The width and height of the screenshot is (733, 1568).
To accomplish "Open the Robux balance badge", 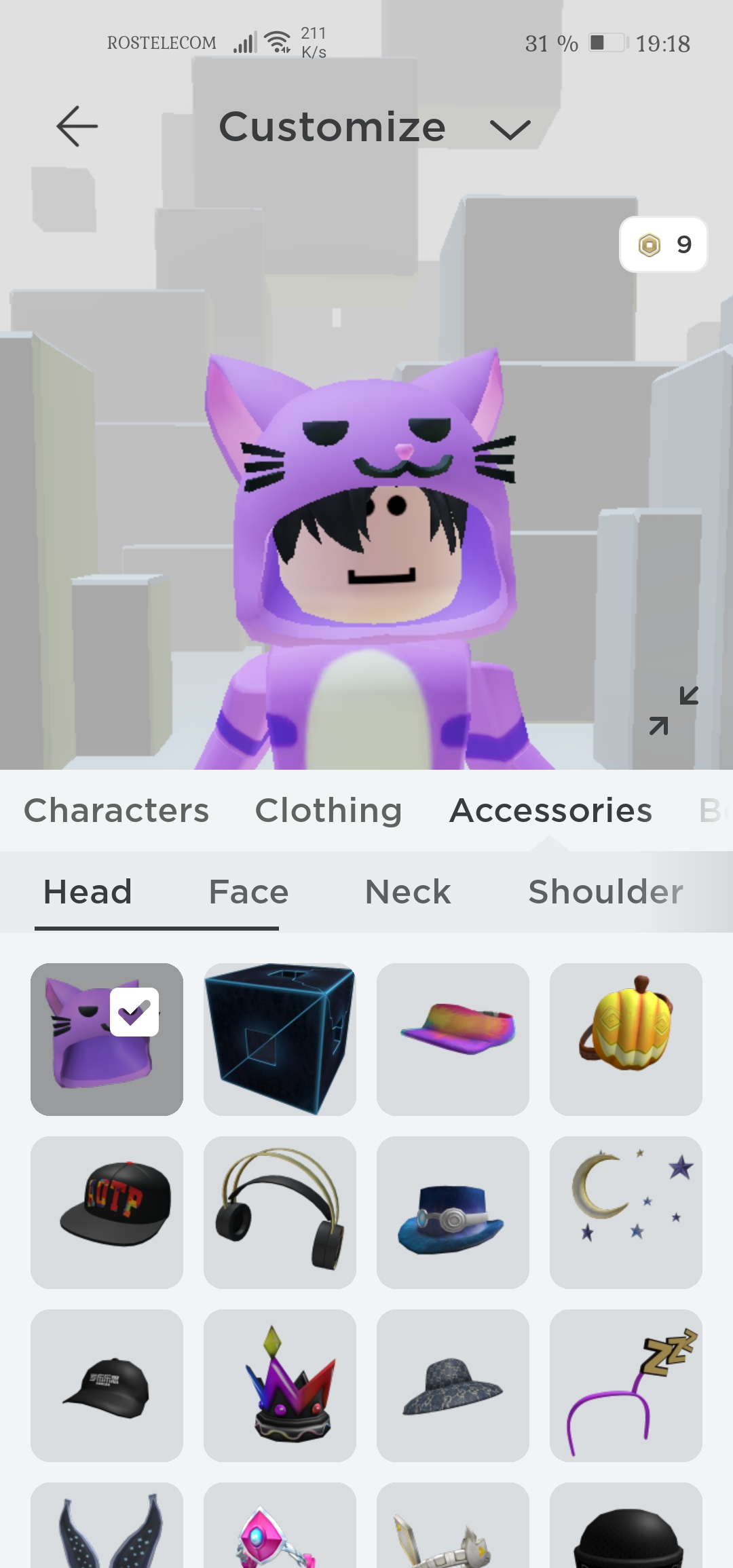I will 663,244.
